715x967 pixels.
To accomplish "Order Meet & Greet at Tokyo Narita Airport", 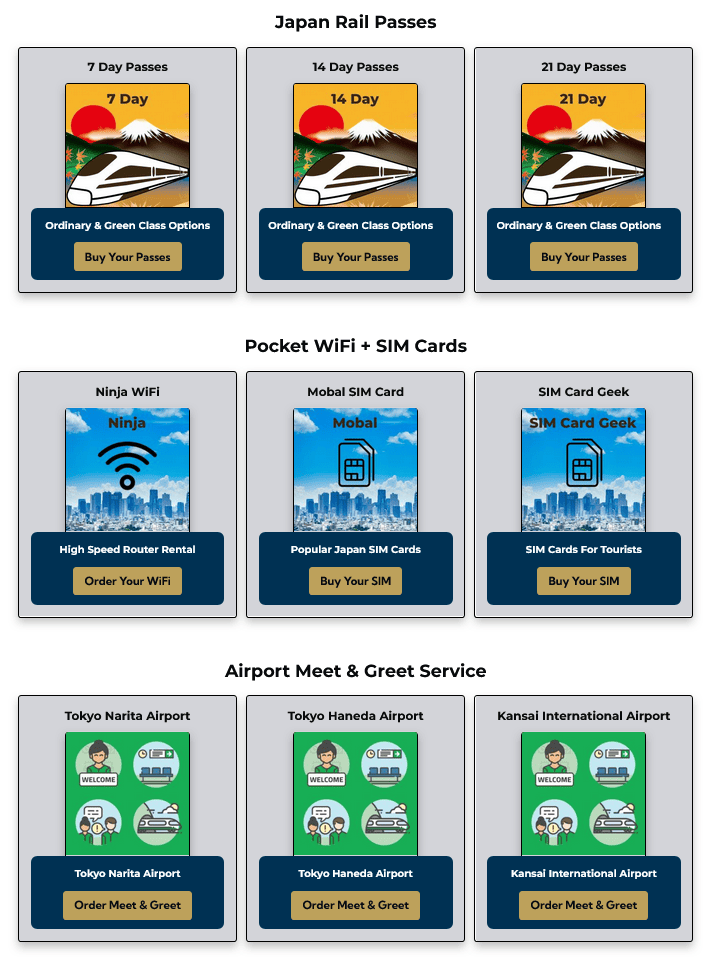I will point(127,905).
